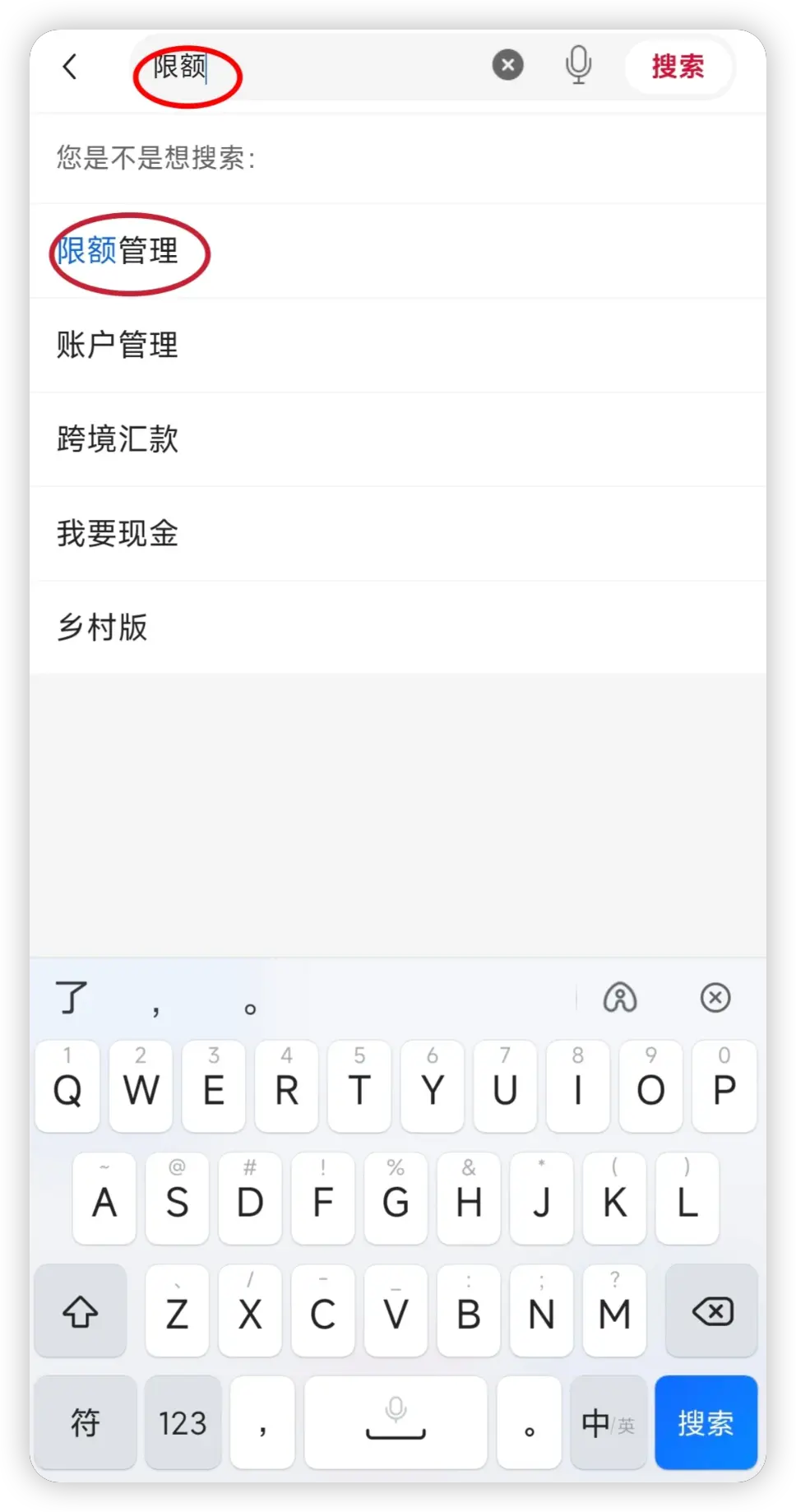Pick the candidate word 了

pyautogui.click(x=72, y=998)
